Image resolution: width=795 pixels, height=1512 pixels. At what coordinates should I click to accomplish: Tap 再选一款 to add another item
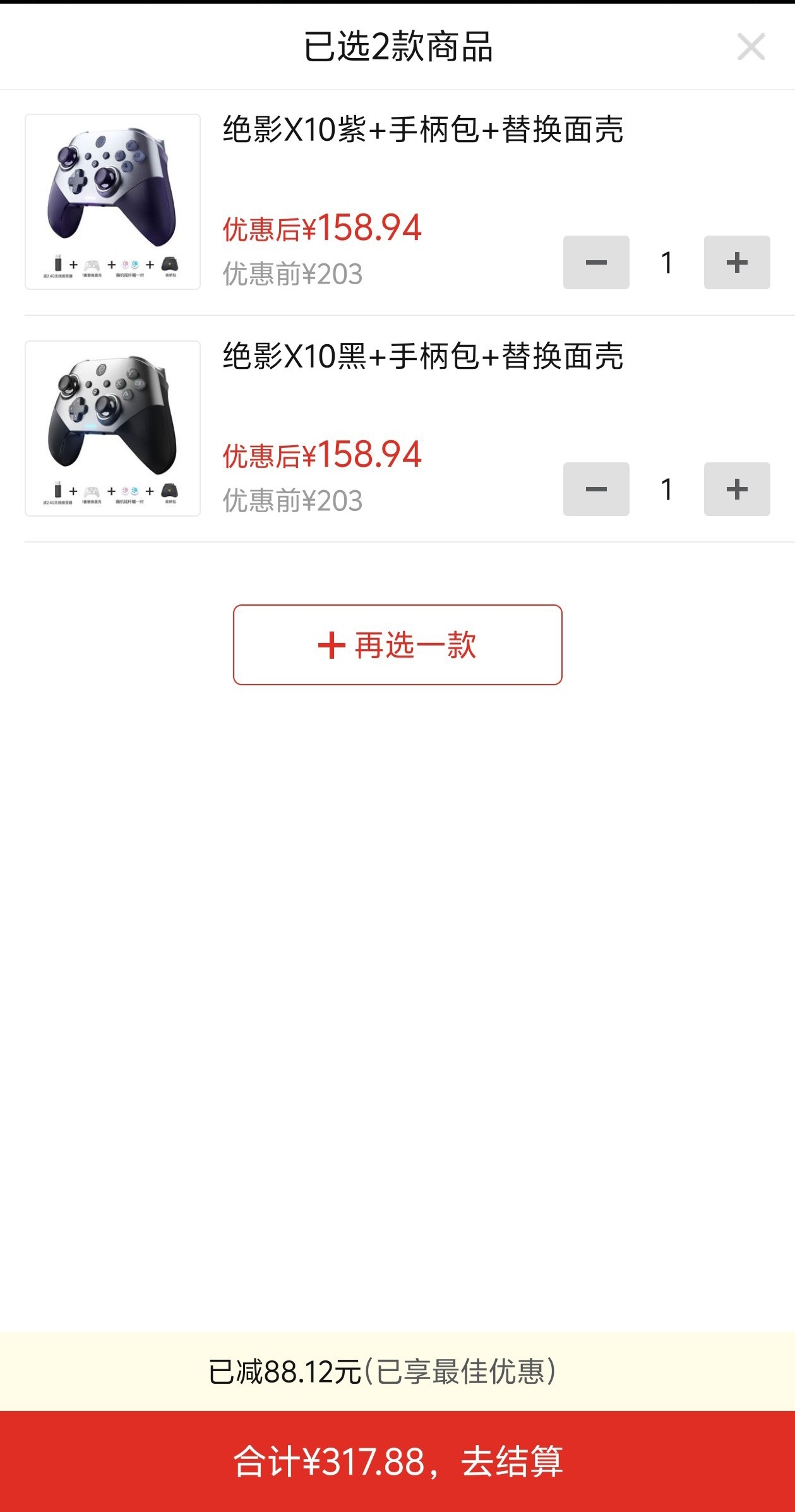point(397,645)
